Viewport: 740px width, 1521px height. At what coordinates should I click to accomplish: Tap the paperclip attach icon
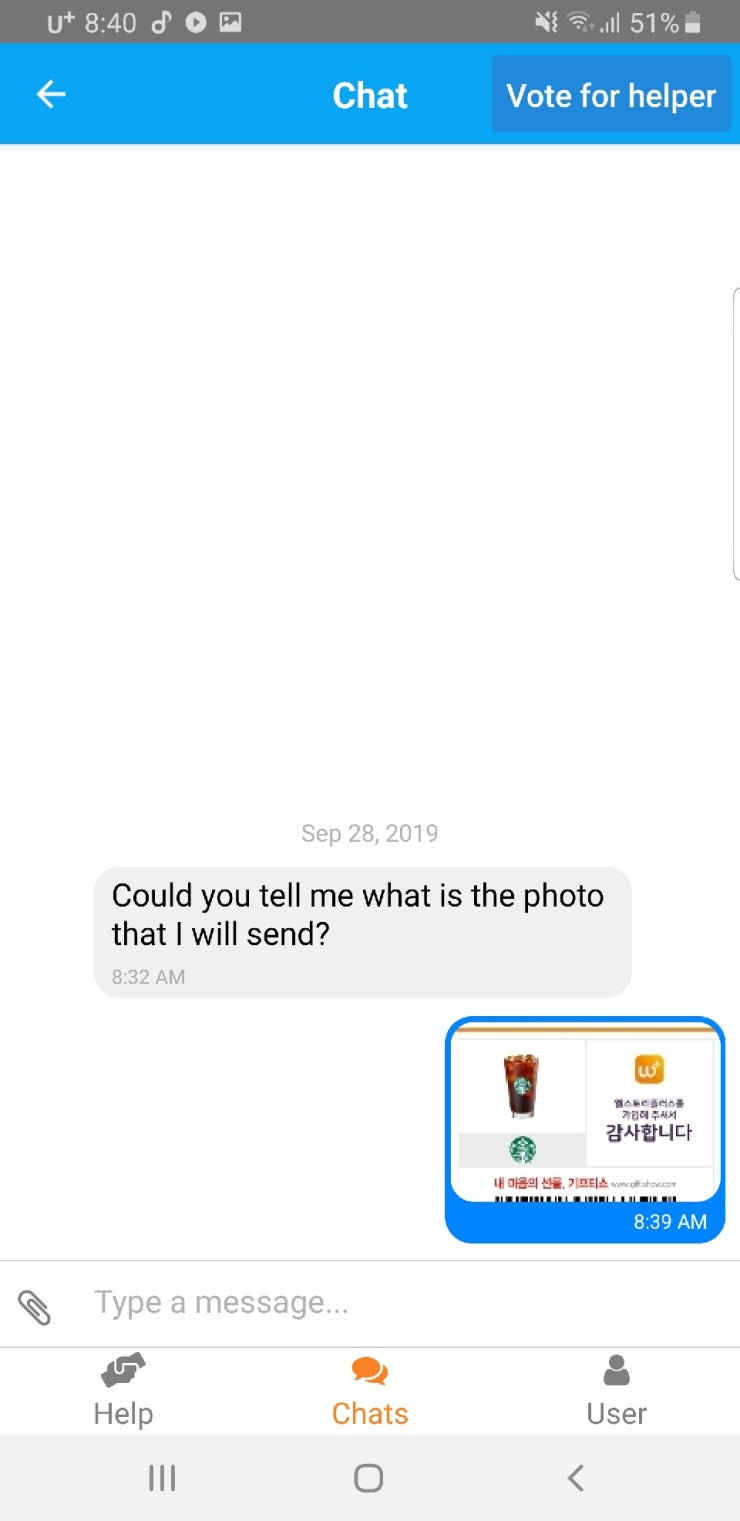[x=35, y=1306]
